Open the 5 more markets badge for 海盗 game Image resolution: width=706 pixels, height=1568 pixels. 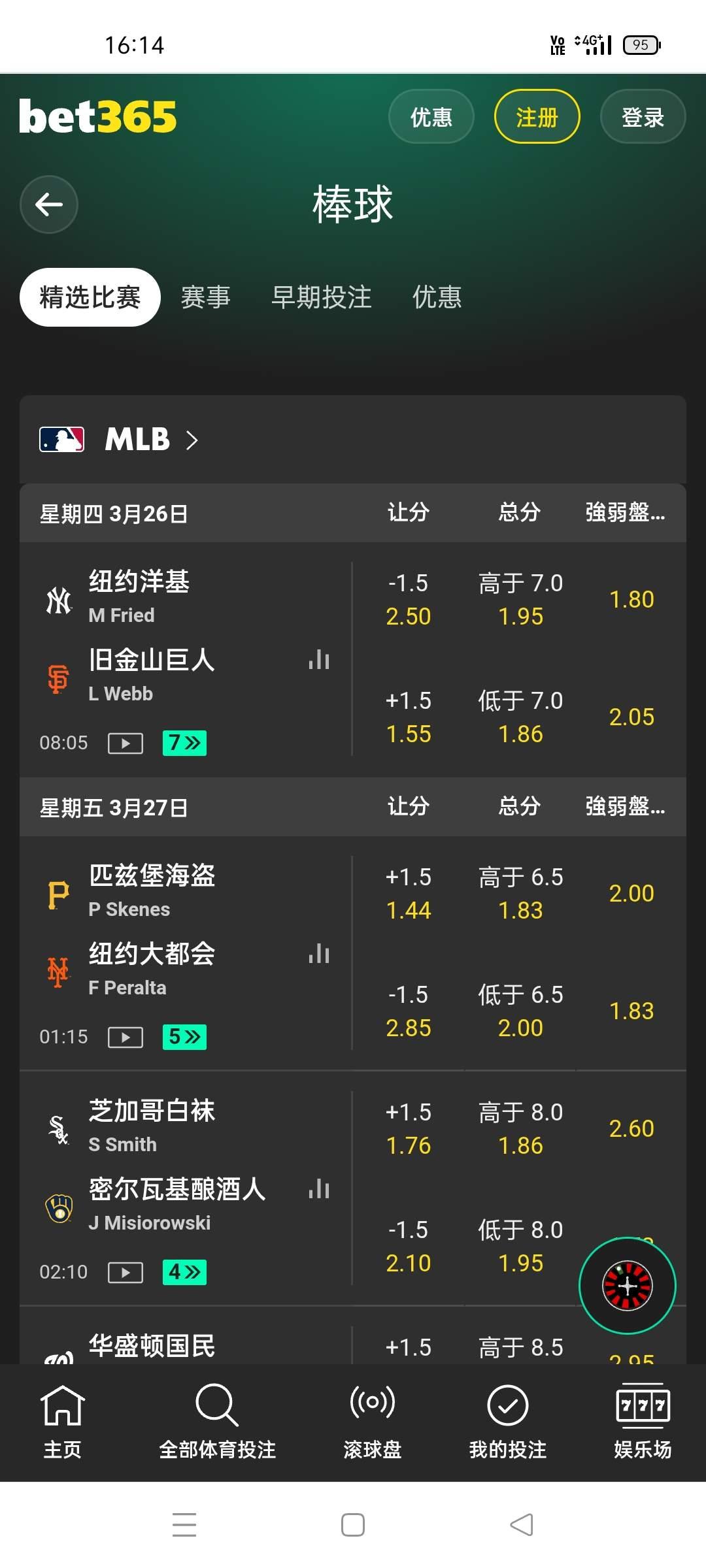click(x=184, y=1037)
